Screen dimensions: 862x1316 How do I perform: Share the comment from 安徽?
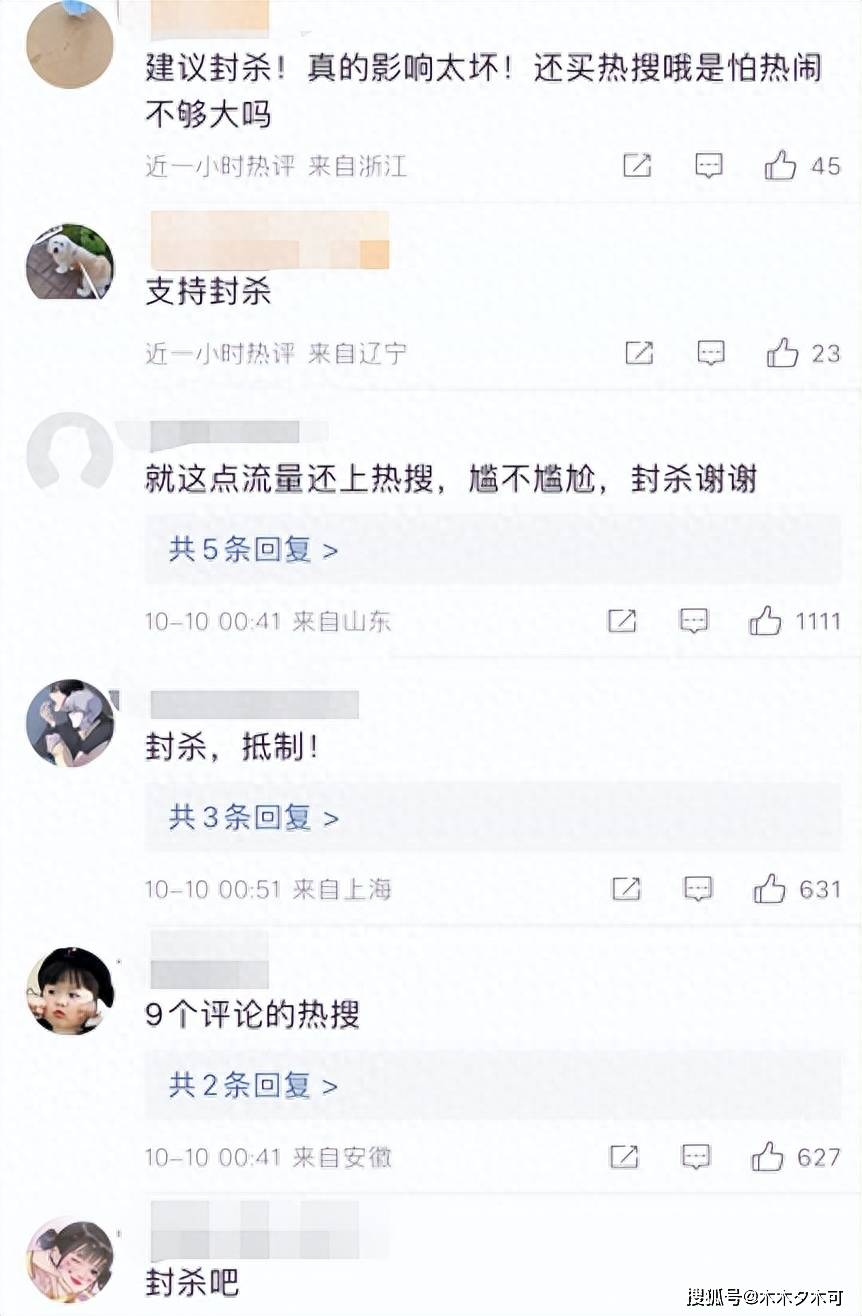624,1157
